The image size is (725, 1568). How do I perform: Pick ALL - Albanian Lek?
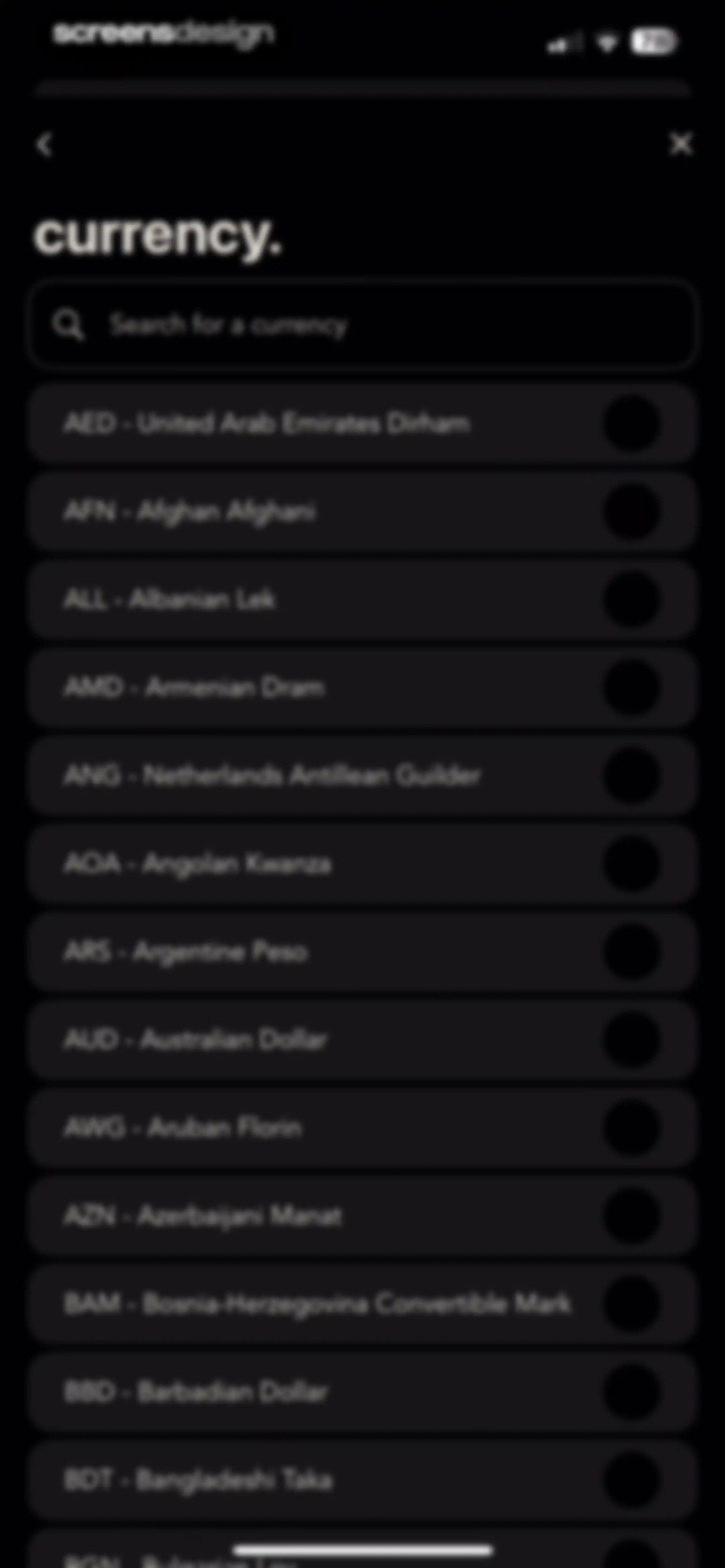click(362, 600)
